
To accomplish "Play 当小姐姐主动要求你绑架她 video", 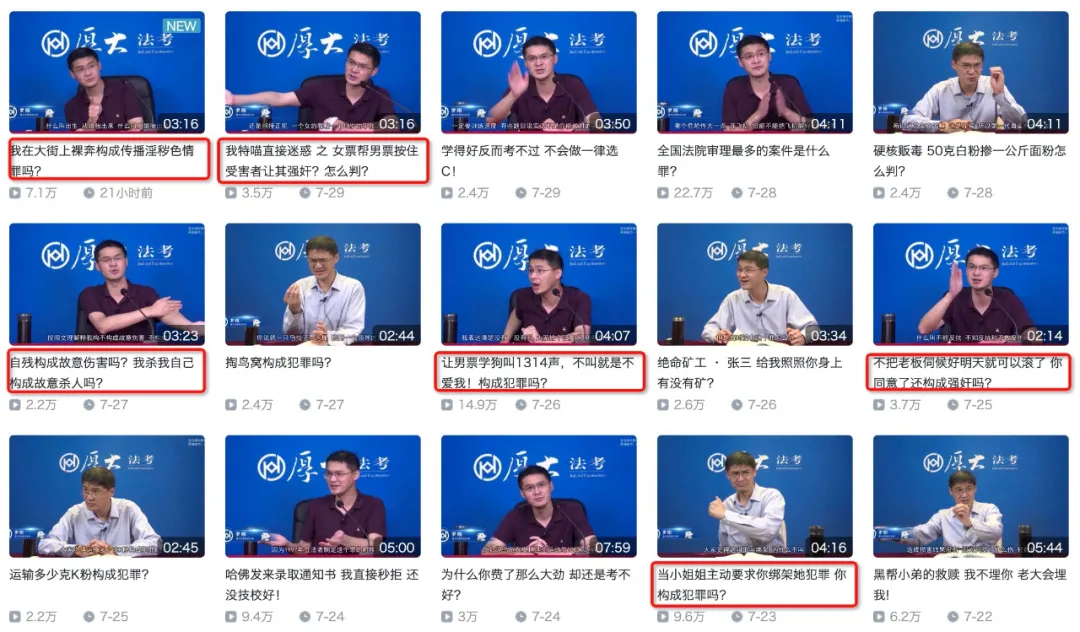I will coord(755,496).
